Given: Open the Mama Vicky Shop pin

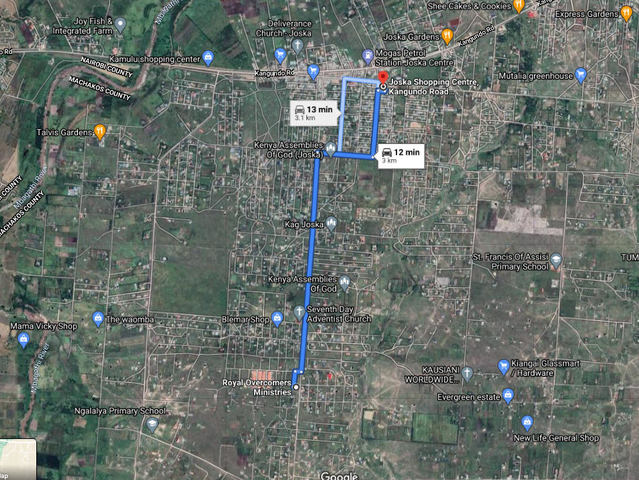Looking at the screenshot, I should pos(23,340).
